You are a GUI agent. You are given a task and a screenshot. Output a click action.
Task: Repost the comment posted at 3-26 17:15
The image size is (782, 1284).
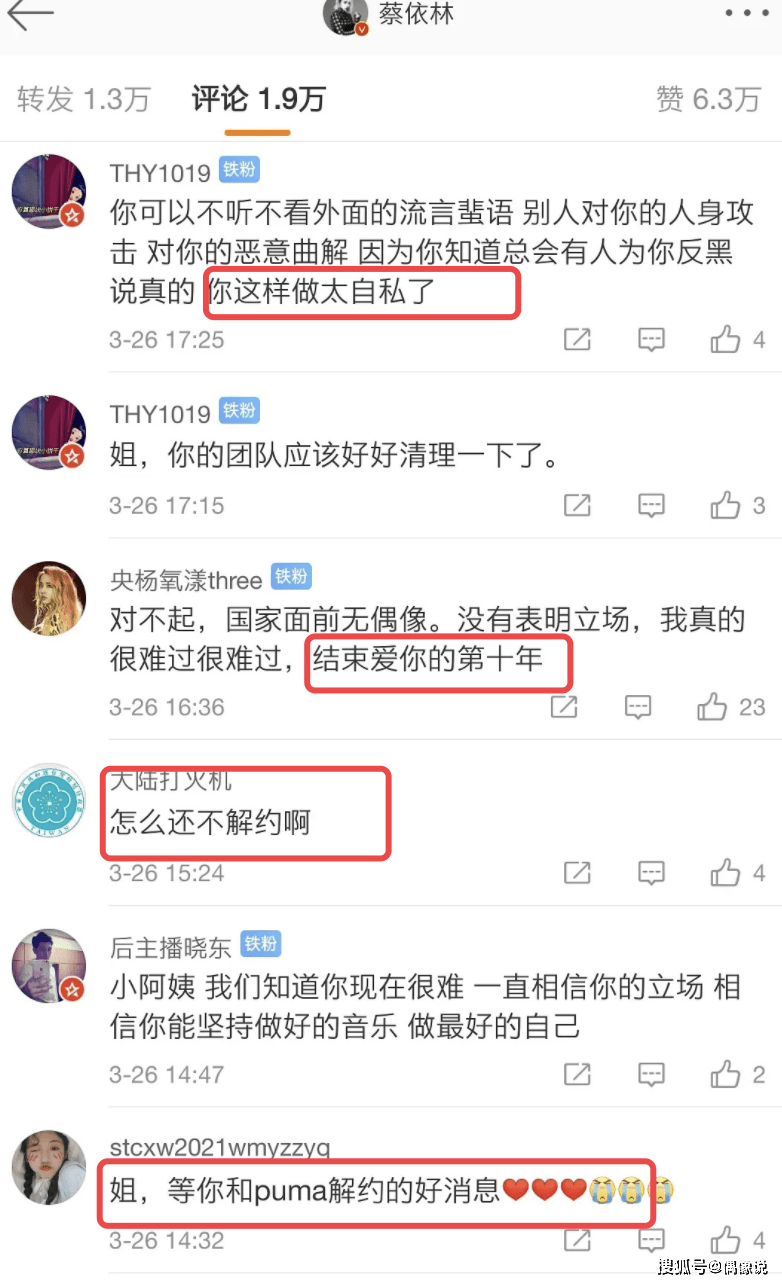[577, 505]
